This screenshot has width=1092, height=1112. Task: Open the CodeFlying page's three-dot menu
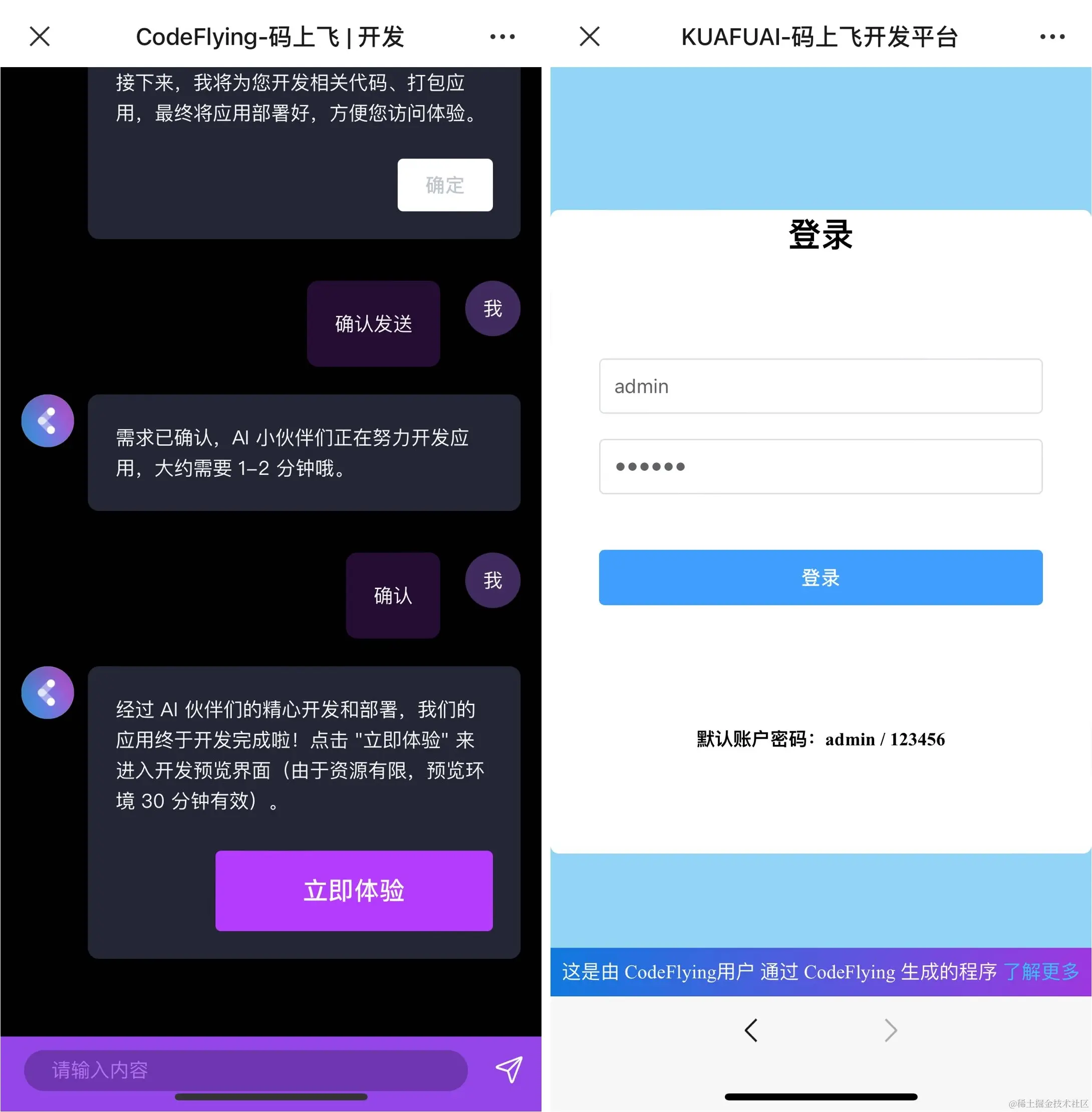coord(502,37)
